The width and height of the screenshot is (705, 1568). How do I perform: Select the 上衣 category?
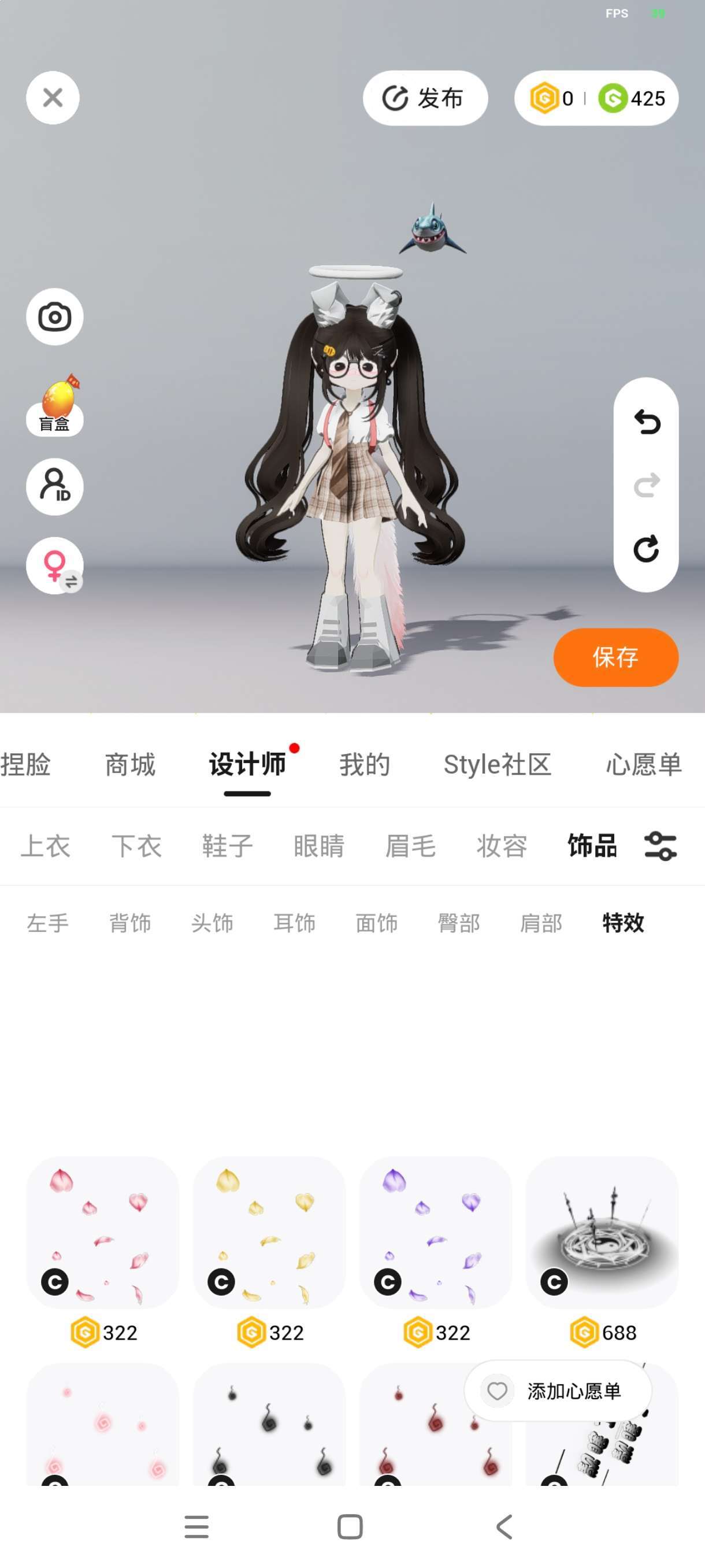[46, 845]
